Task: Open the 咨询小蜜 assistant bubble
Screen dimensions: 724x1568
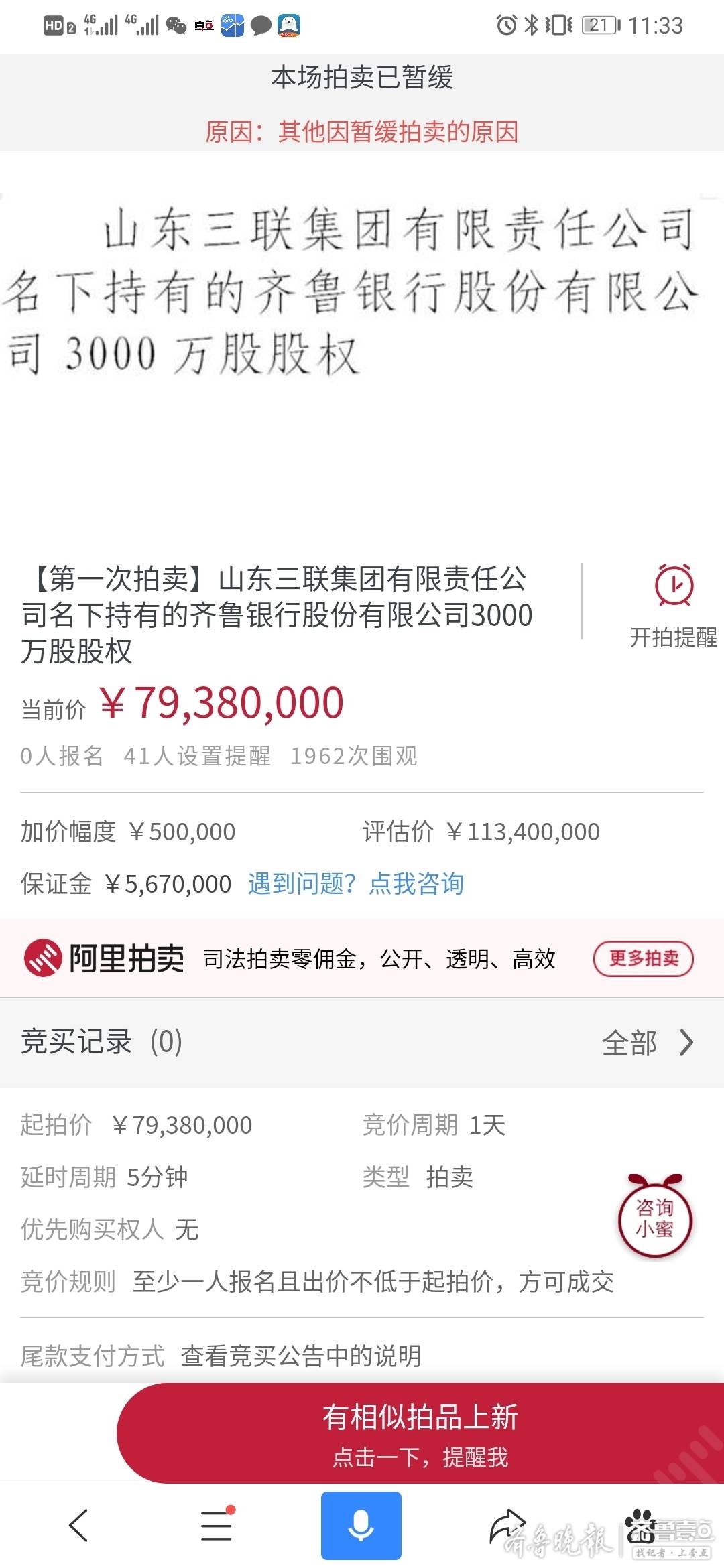Action: [x=655, y=1217]
